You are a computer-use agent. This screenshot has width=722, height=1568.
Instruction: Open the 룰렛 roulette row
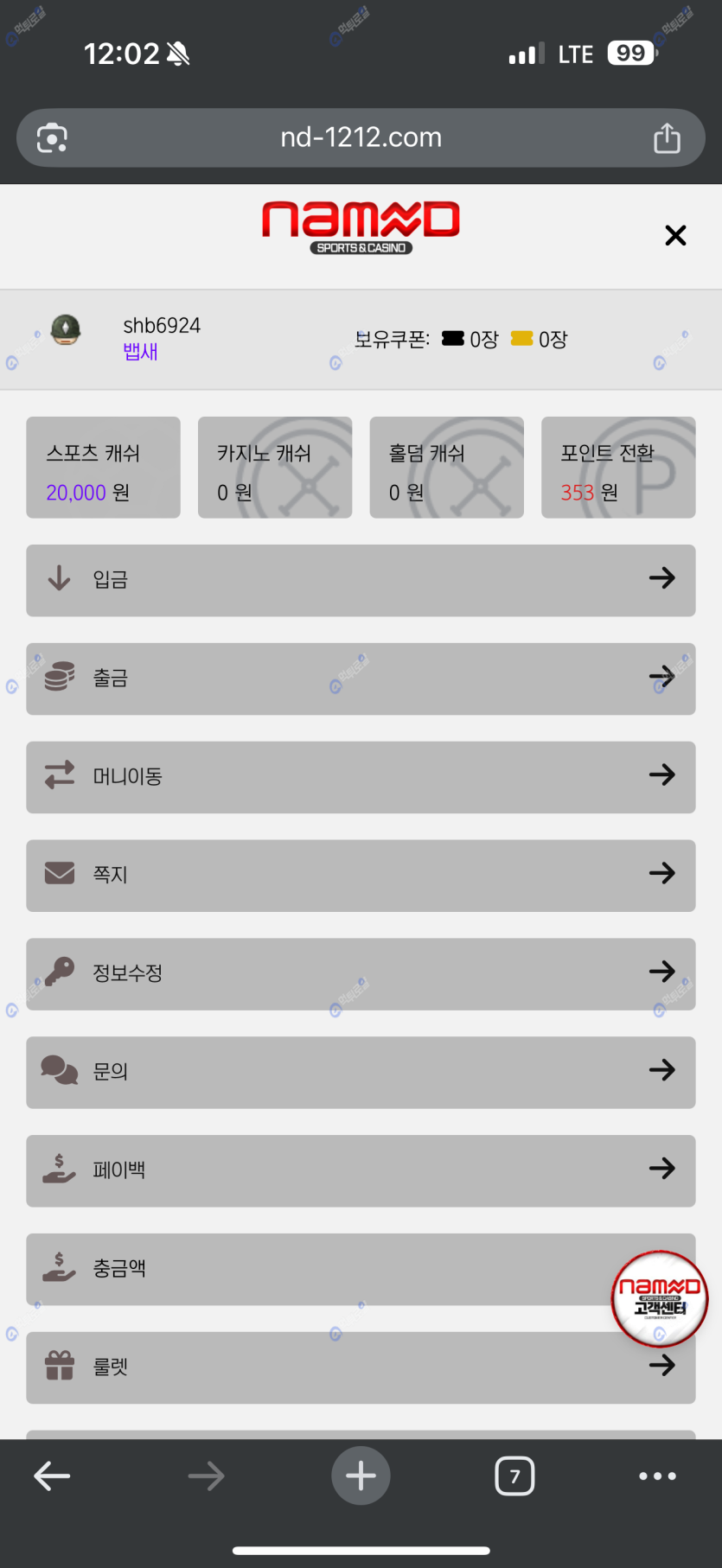(x=361, y=1367)
